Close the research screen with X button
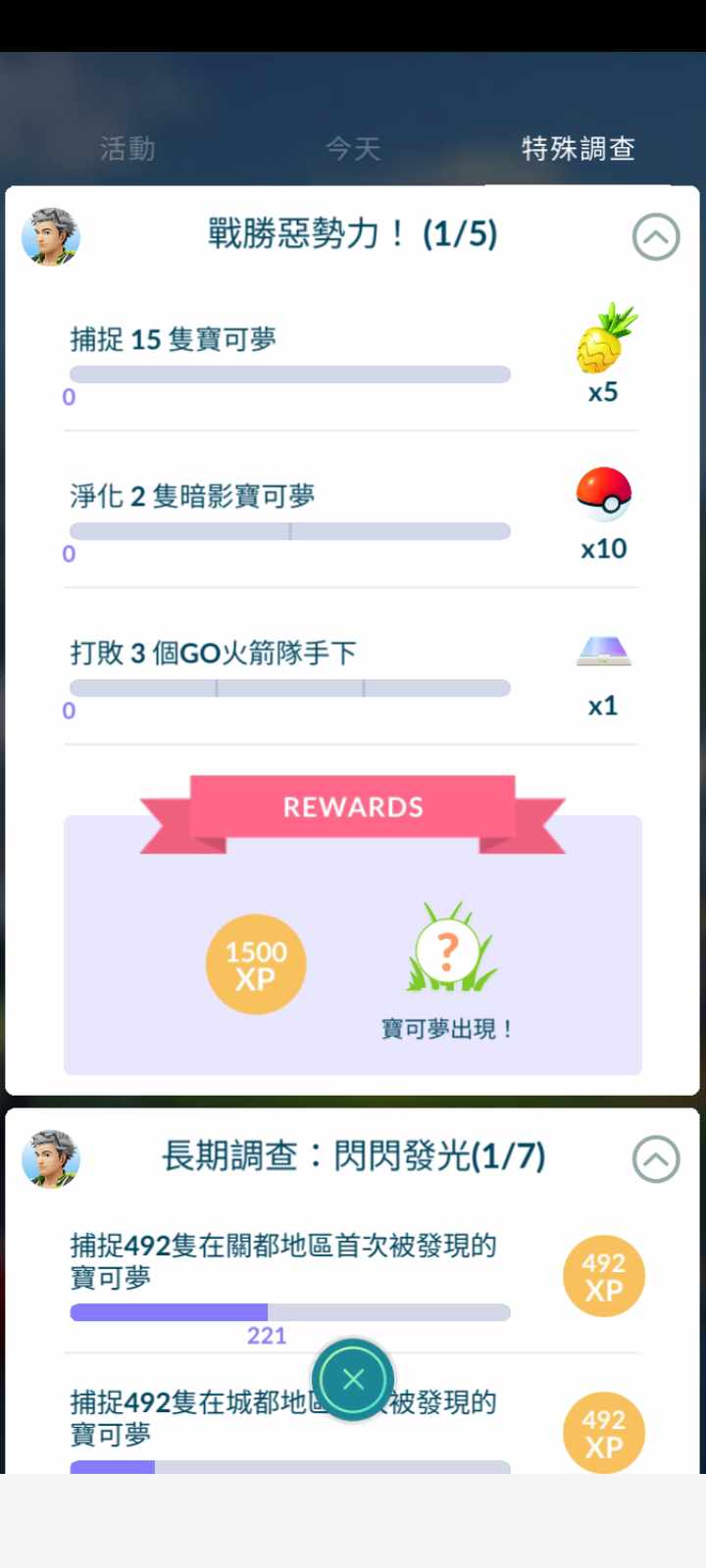This screenshot has width=706, height=1568. [353, 1380]
